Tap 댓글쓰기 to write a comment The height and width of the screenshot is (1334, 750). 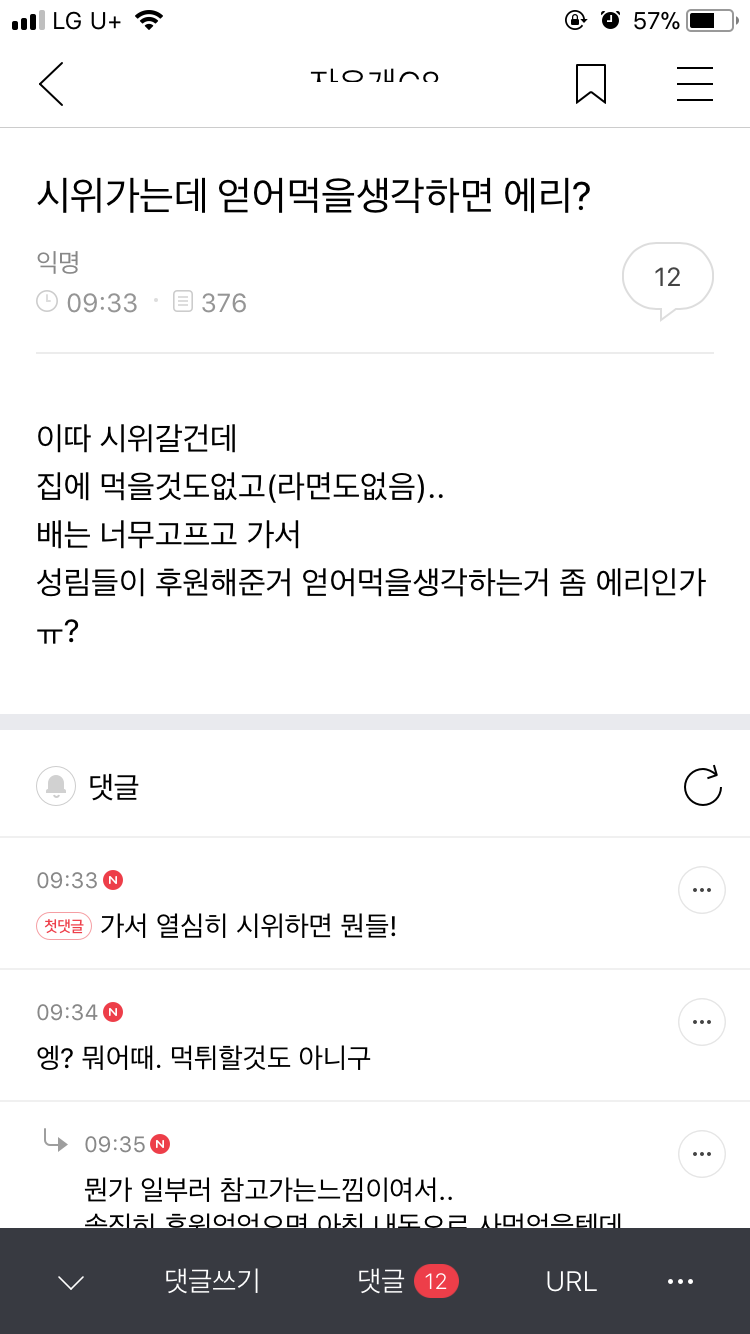coord(212,1281)
